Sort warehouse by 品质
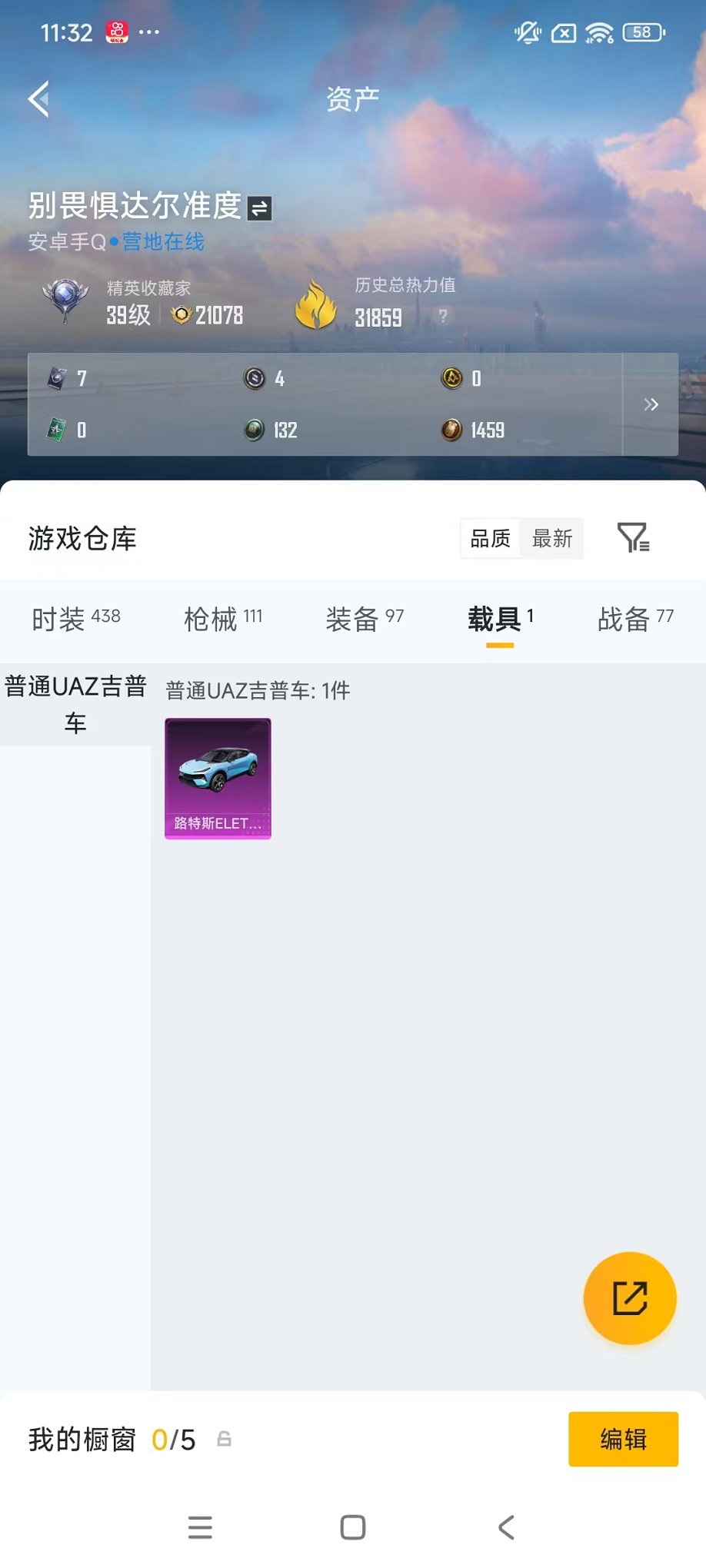The image size is (706, 1568). click(490, 539)
